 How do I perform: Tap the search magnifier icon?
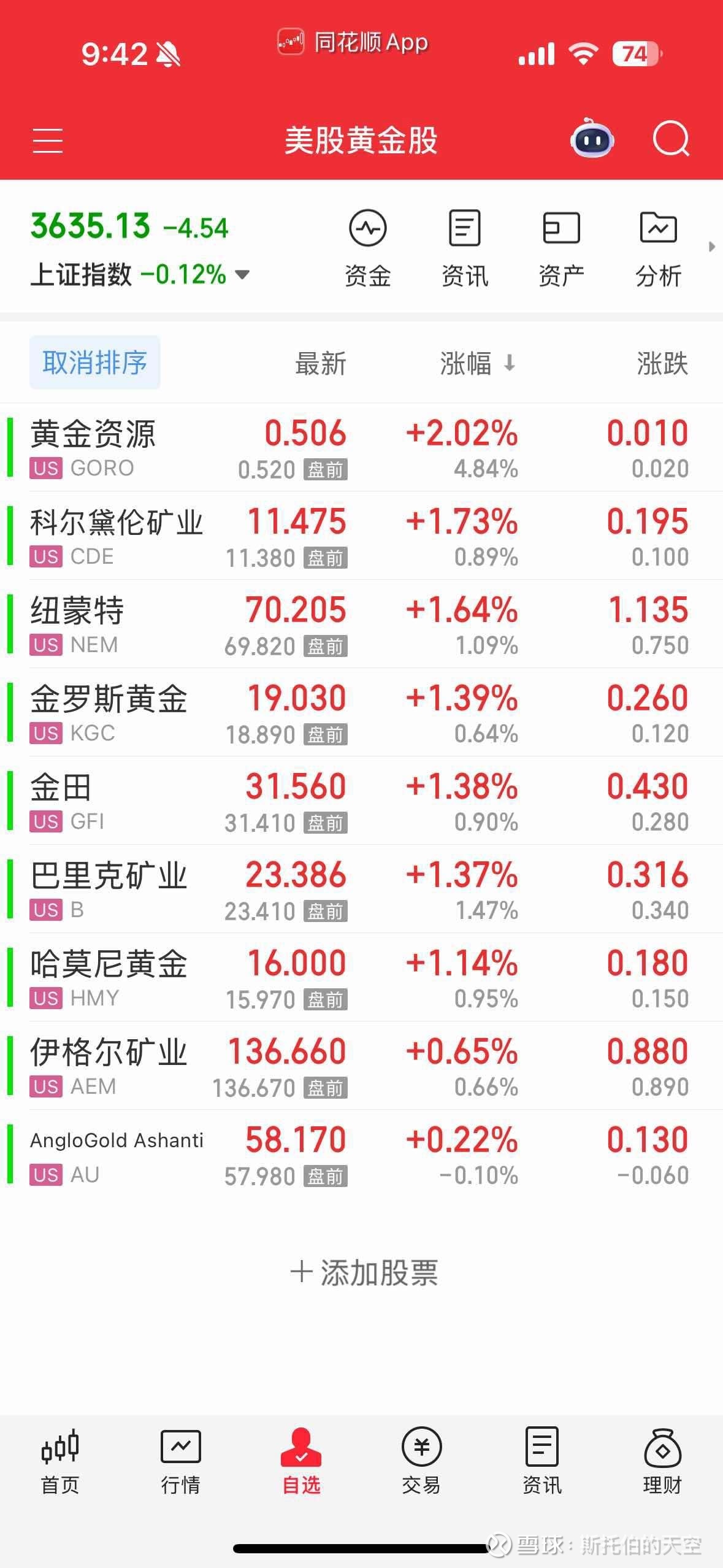[x=671, y=139]
